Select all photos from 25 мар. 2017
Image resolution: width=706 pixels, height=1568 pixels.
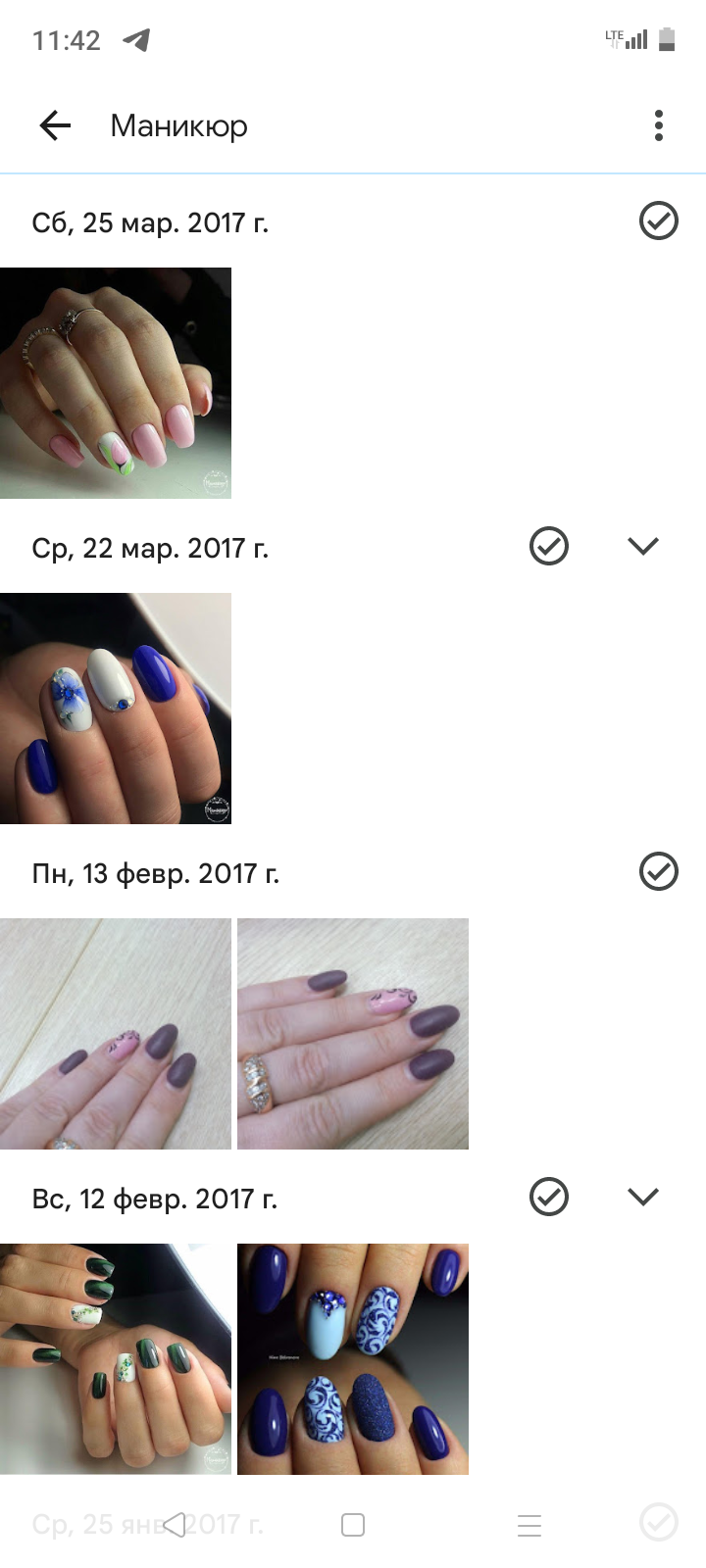[659, 220]
